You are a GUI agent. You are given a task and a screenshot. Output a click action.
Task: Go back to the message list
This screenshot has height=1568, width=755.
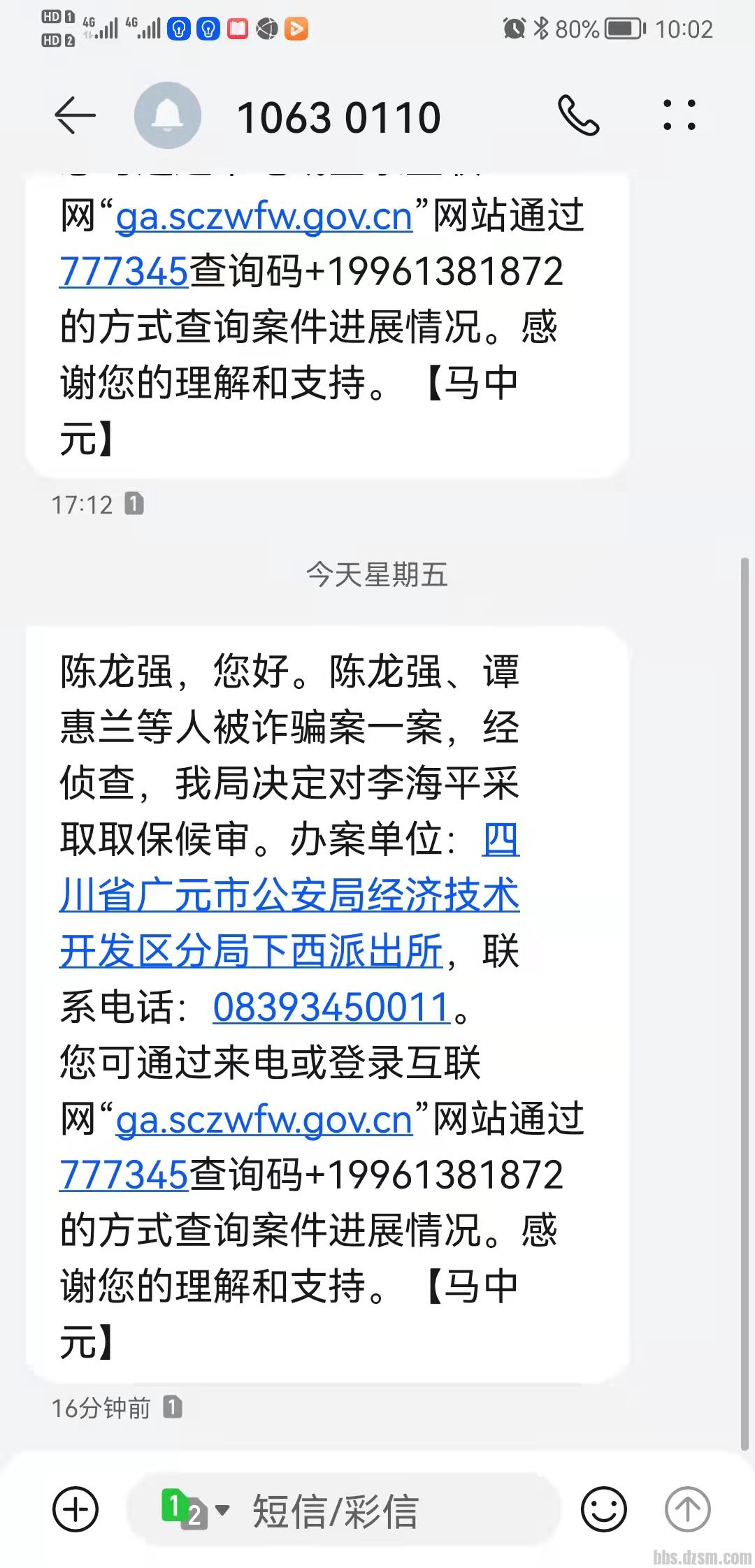tap(75, 115)
